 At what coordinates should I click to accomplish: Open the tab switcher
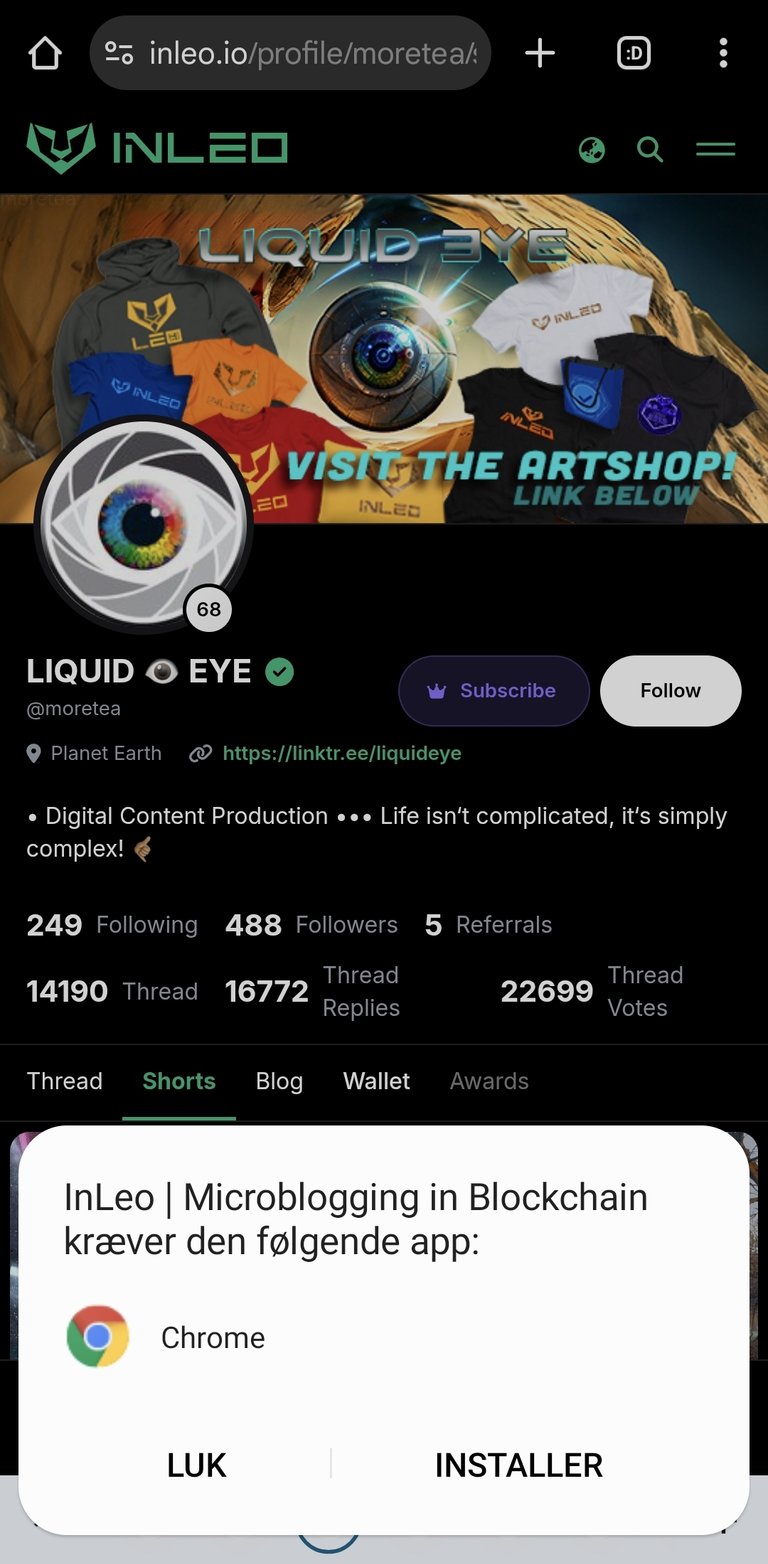coord(634,53)
